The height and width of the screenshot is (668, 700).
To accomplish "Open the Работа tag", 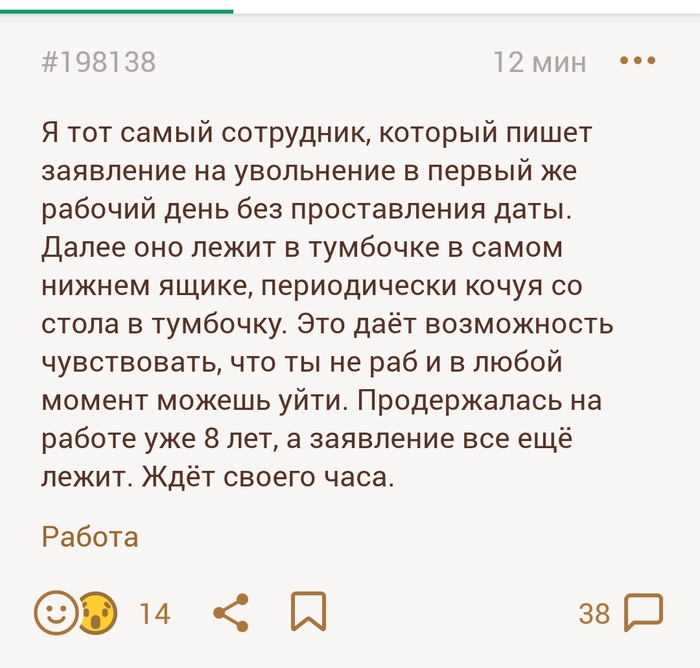I will point(90,537).
